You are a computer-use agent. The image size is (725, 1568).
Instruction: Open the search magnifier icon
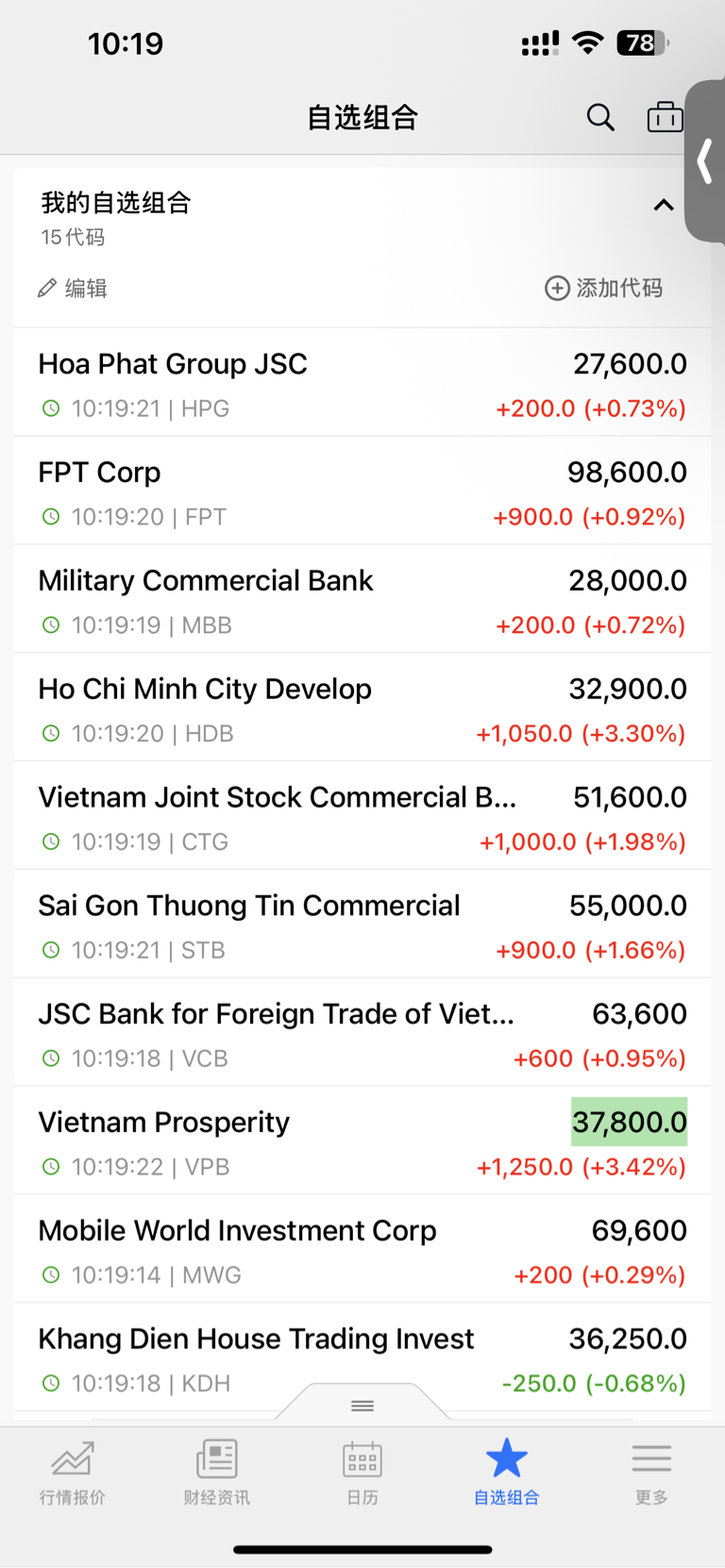(600, 118)
